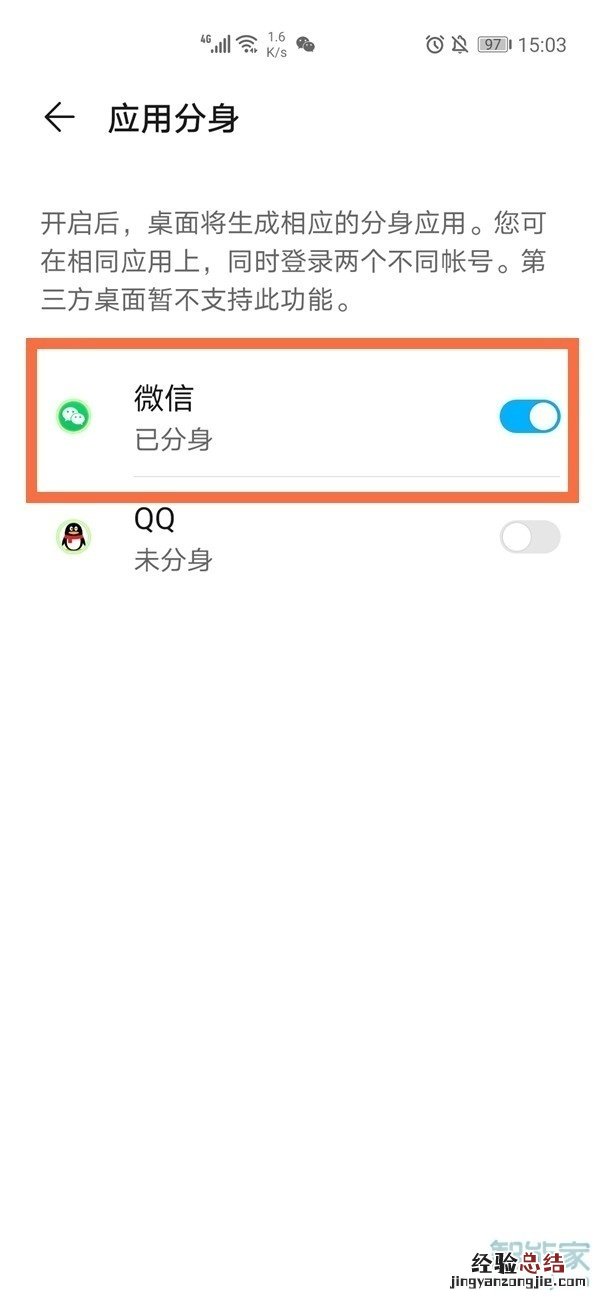Go back from 应用分身 screen
Screen dimensions: 600x1300
tap(59, 118)
